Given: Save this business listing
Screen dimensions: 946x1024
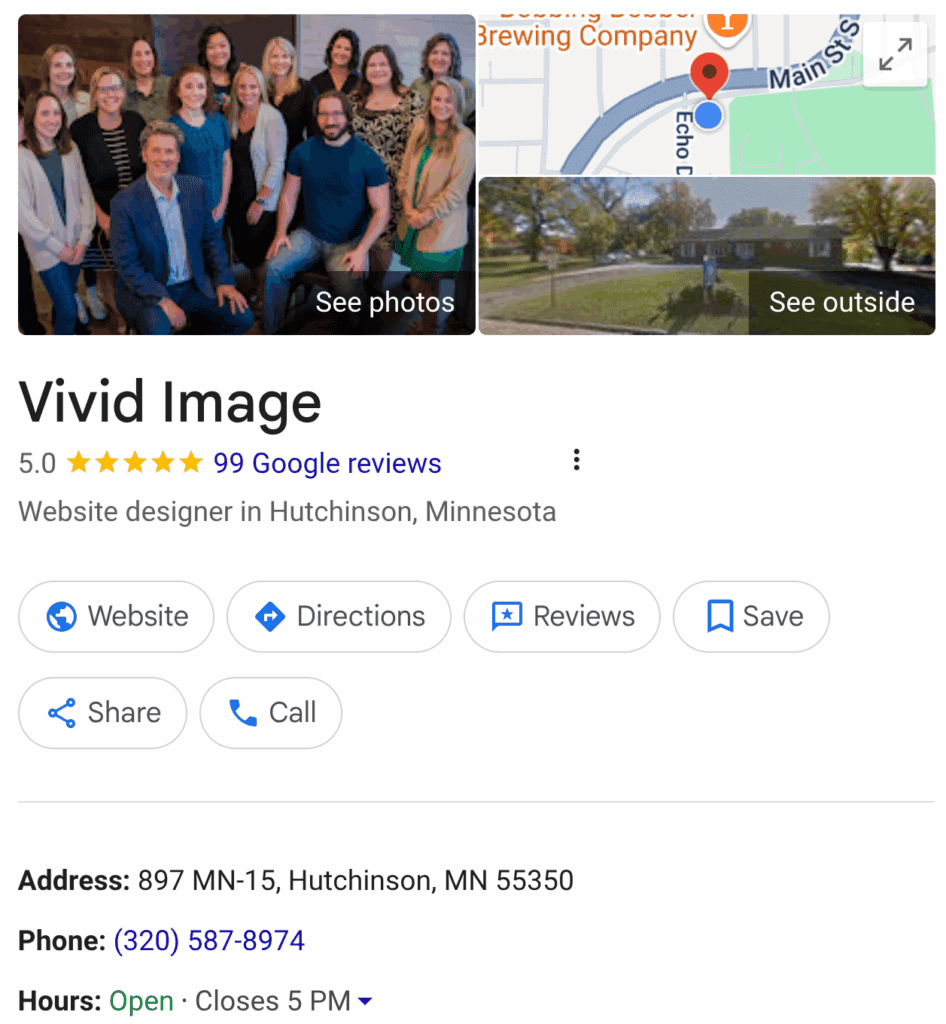Looking at the screenshot, I should pyautogui.click(x=751, y=616).
